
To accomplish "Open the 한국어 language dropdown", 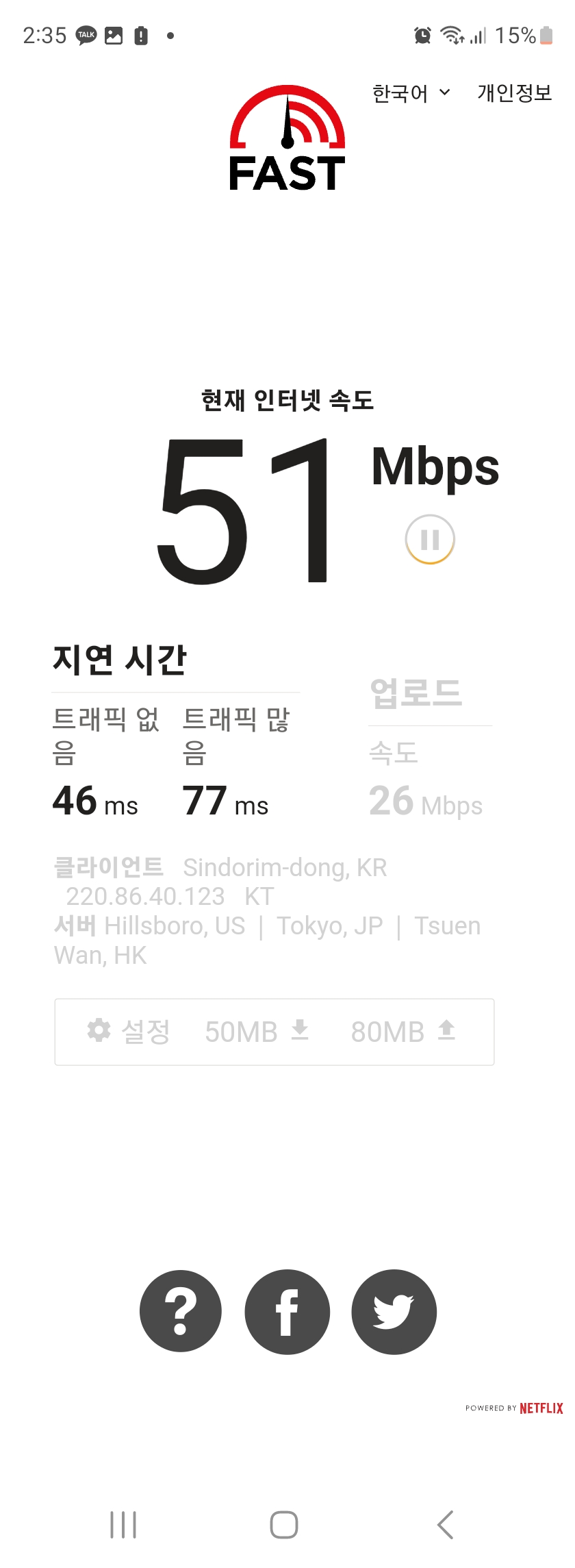I will pyautogui.click(x=400, y=92).
